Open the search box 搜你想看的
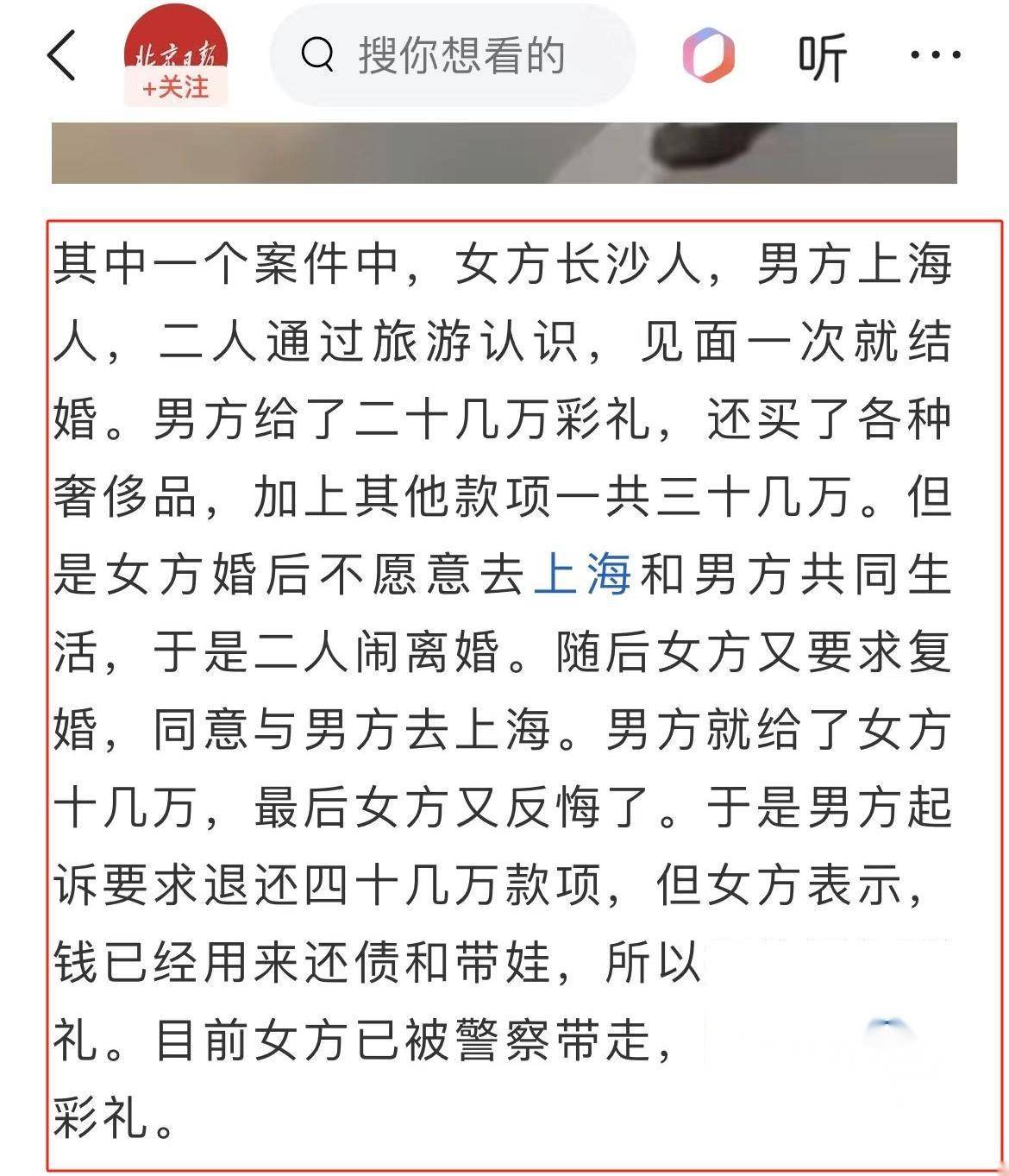The height and width of the screenshot is (1176, 1009). point(453,56)
